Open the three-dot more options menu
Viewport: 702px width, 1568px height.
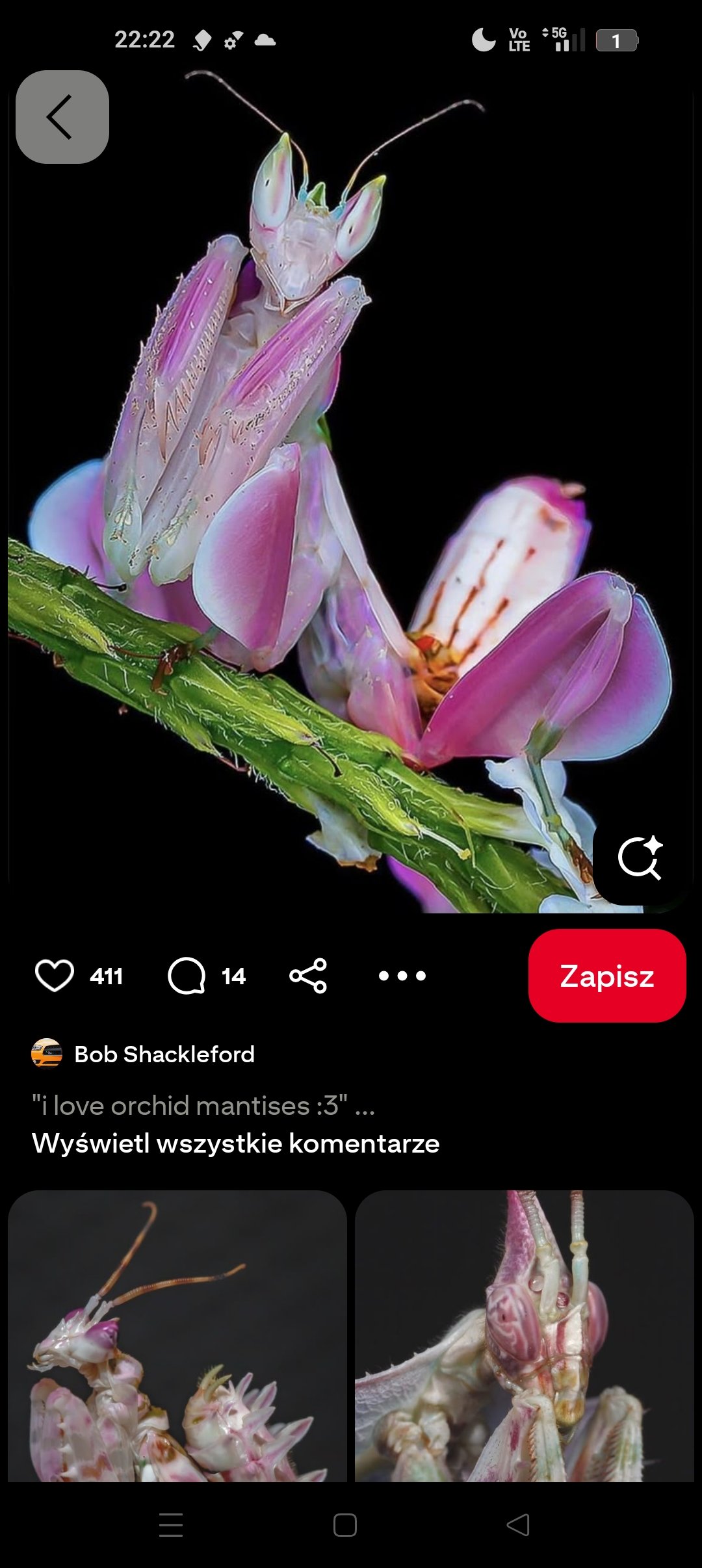click(x=402, y=976)
